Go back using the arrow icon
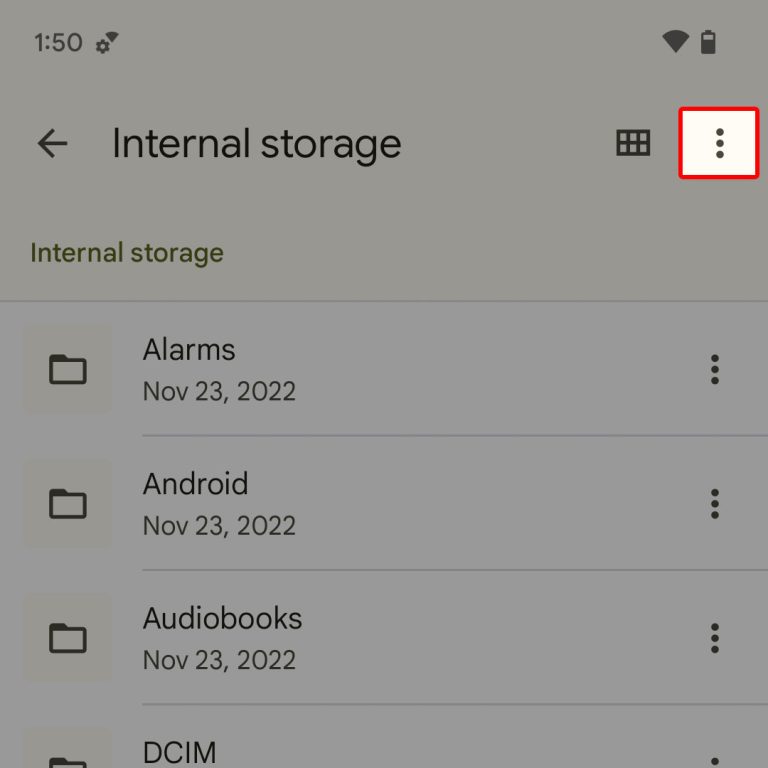 tap(52, 144)
